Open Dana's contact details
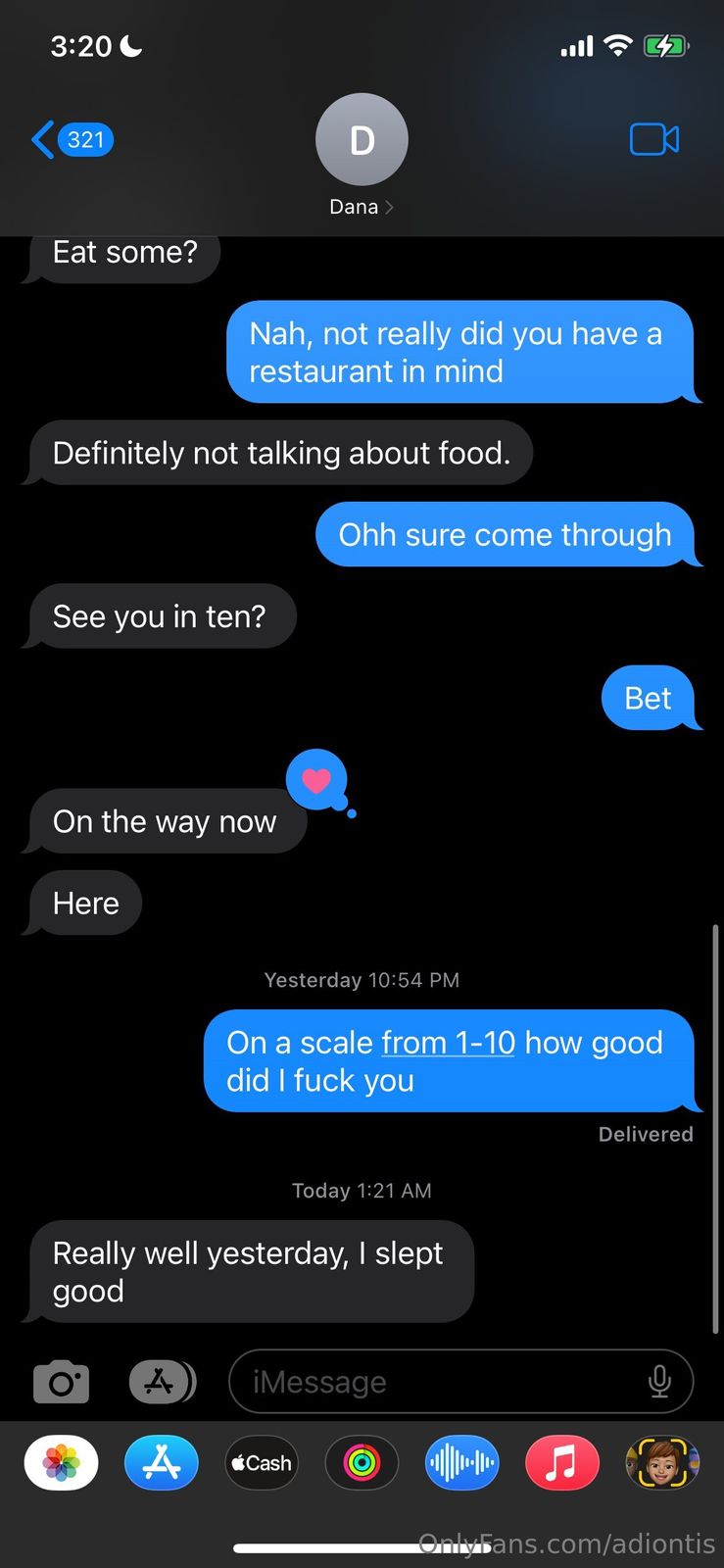This screenshot has width=724, height=1568. click(x=362, y=155)
